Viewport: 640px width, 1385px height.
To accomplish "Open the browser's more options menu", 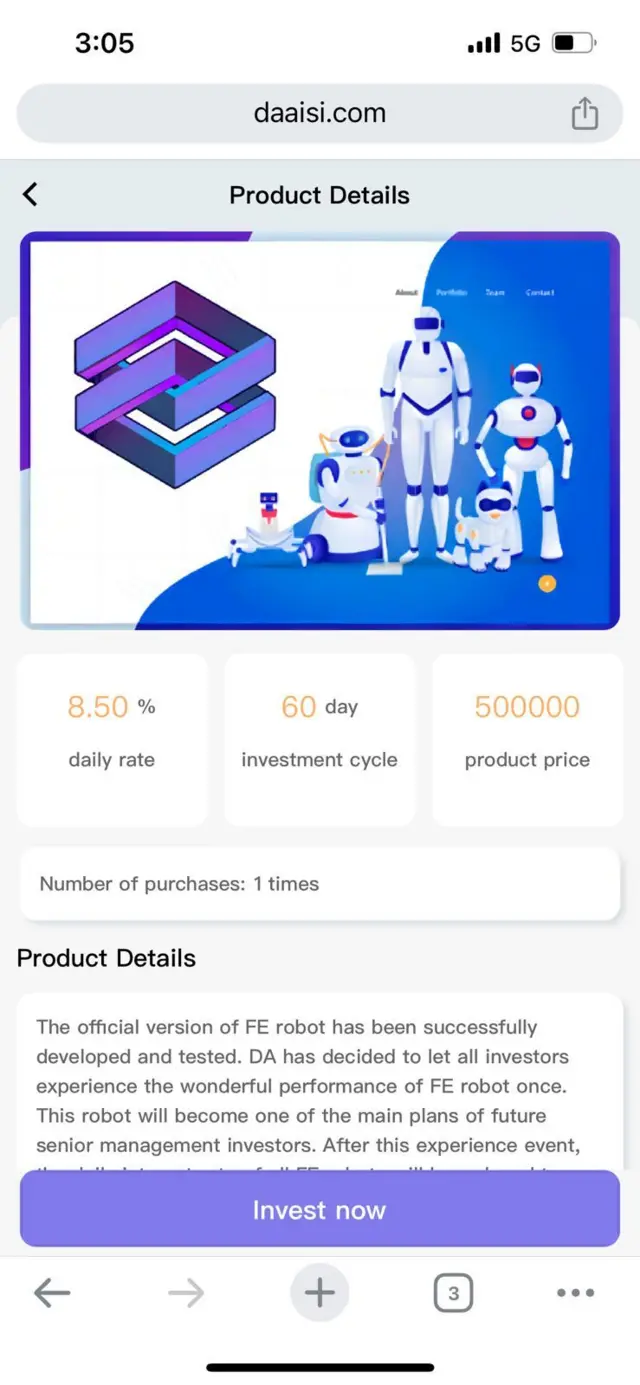I will [x=575, y=1293].
